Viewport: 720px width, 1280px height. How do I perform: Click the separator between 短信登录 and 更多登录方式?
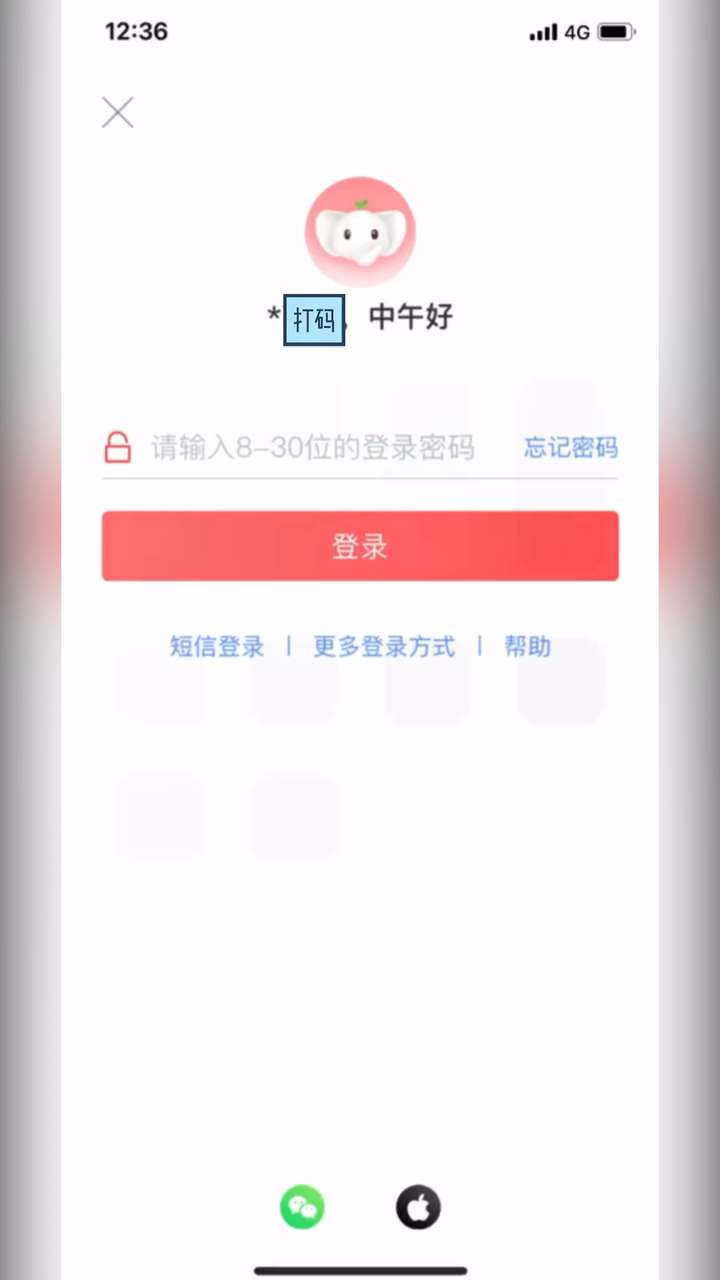tap(287, 646)
